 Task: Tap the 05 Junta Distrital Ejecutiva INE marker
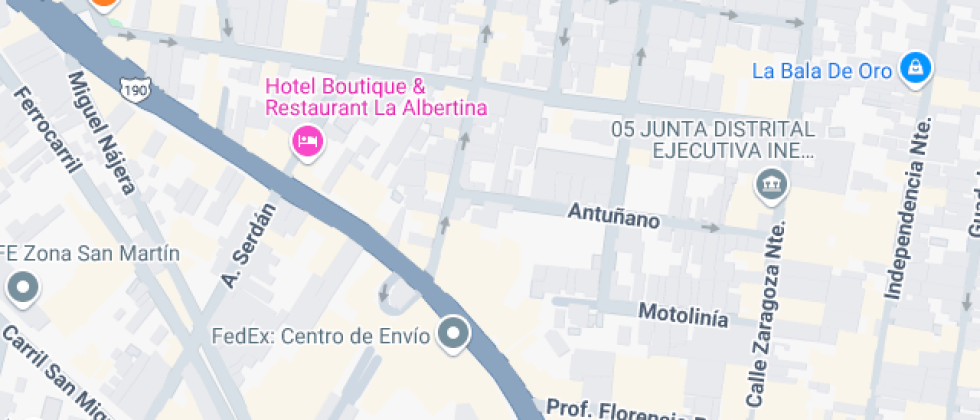point(772,185)
